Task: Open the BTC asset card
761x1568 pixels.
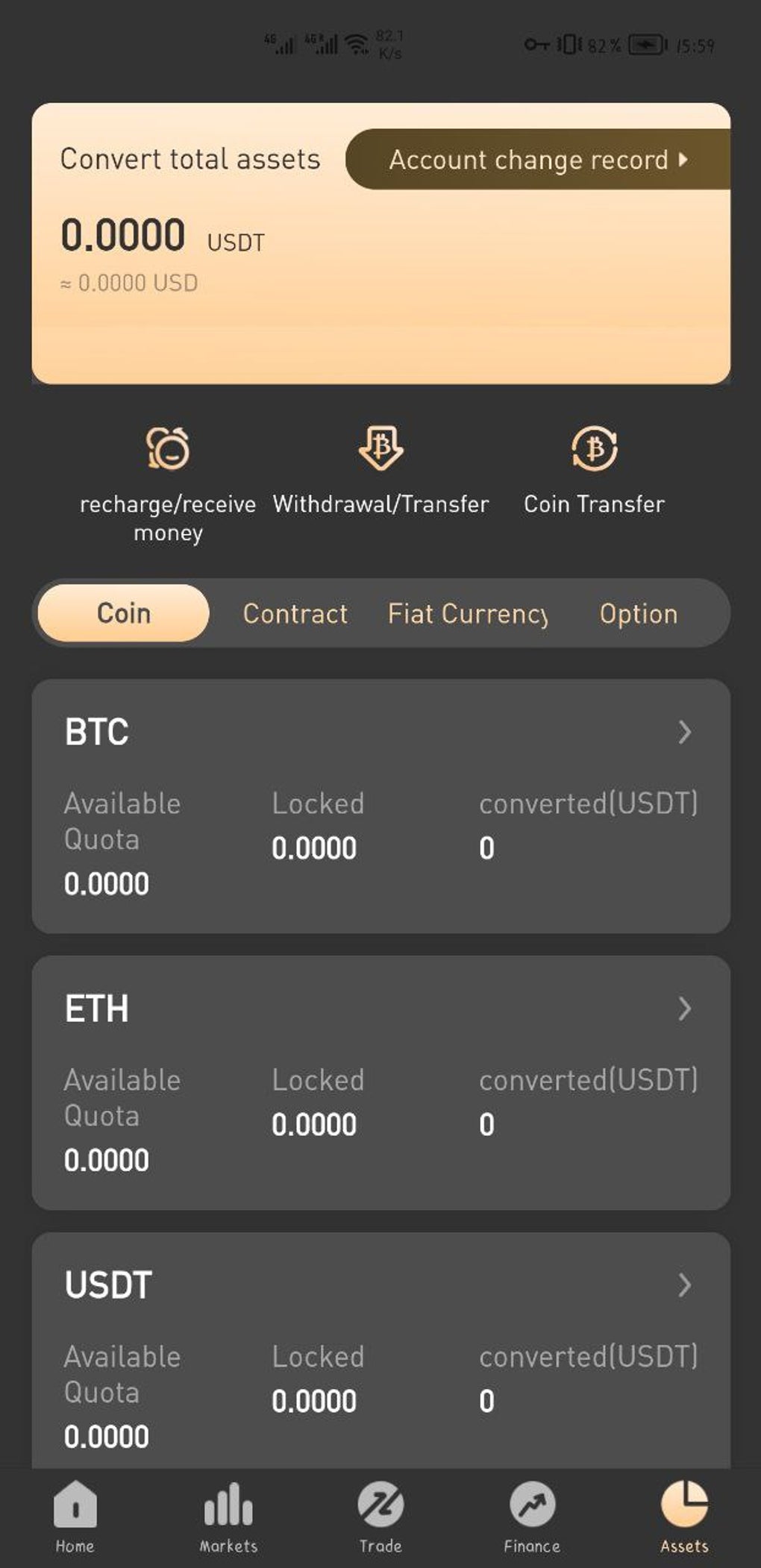Action: pyautogui.click(x=380, y=806)
